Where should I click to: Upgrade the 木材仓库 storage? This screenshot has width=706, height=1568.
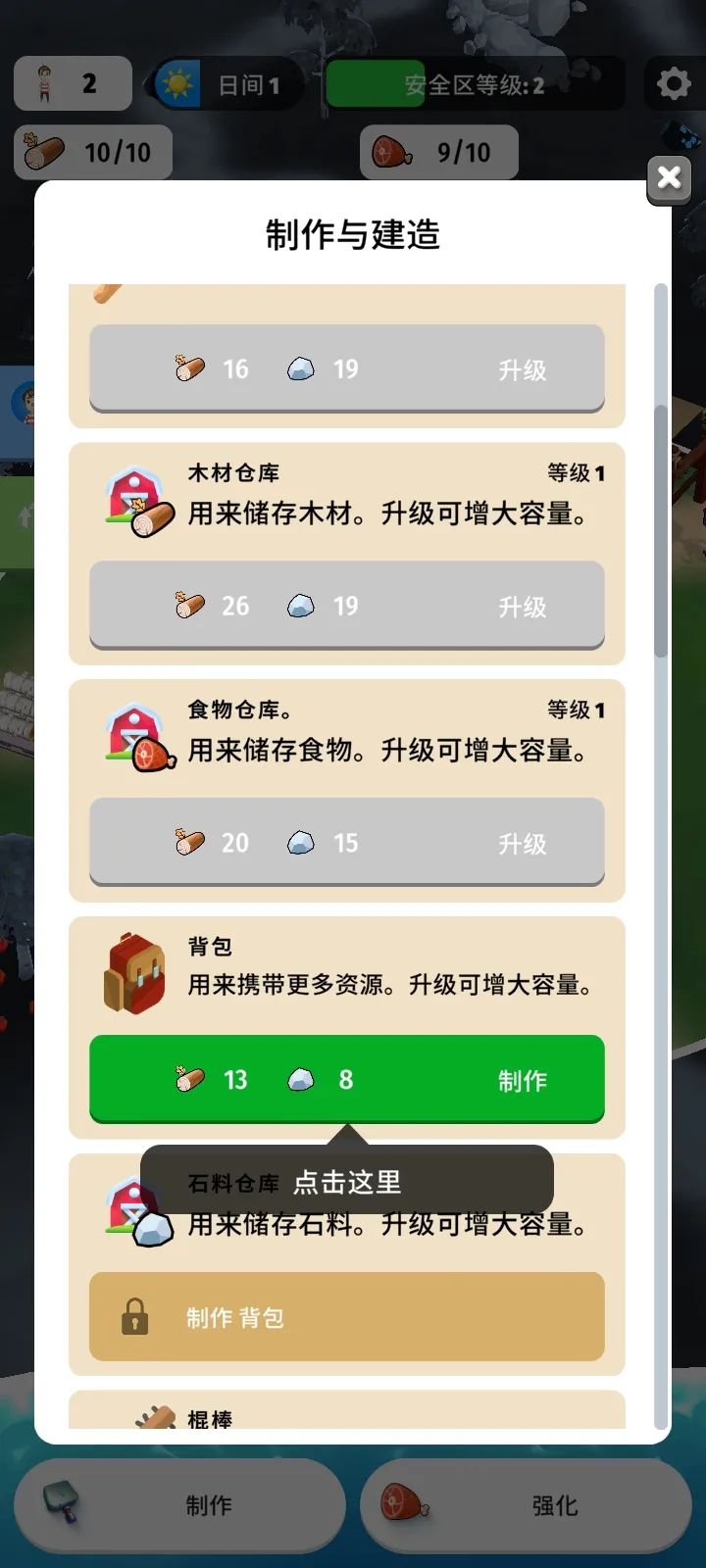point(347,605)
